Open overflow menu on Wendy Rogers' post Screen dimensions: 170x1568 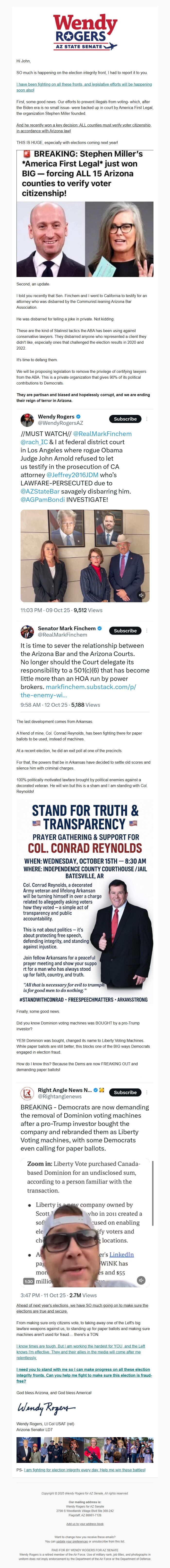147,419
